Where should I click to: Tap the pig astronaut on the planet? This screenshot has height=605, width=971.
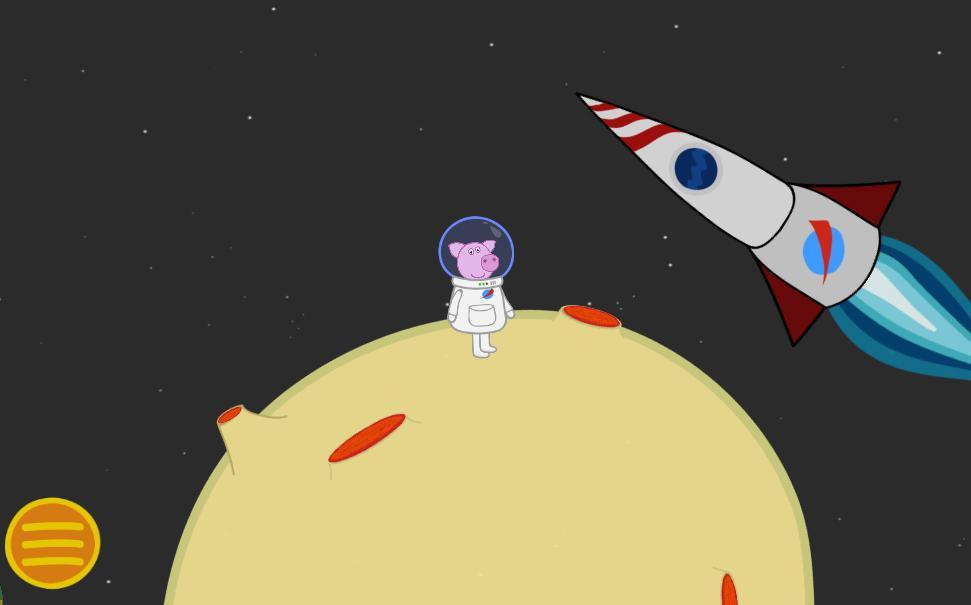pyautogui.click(x=478, y=287)
